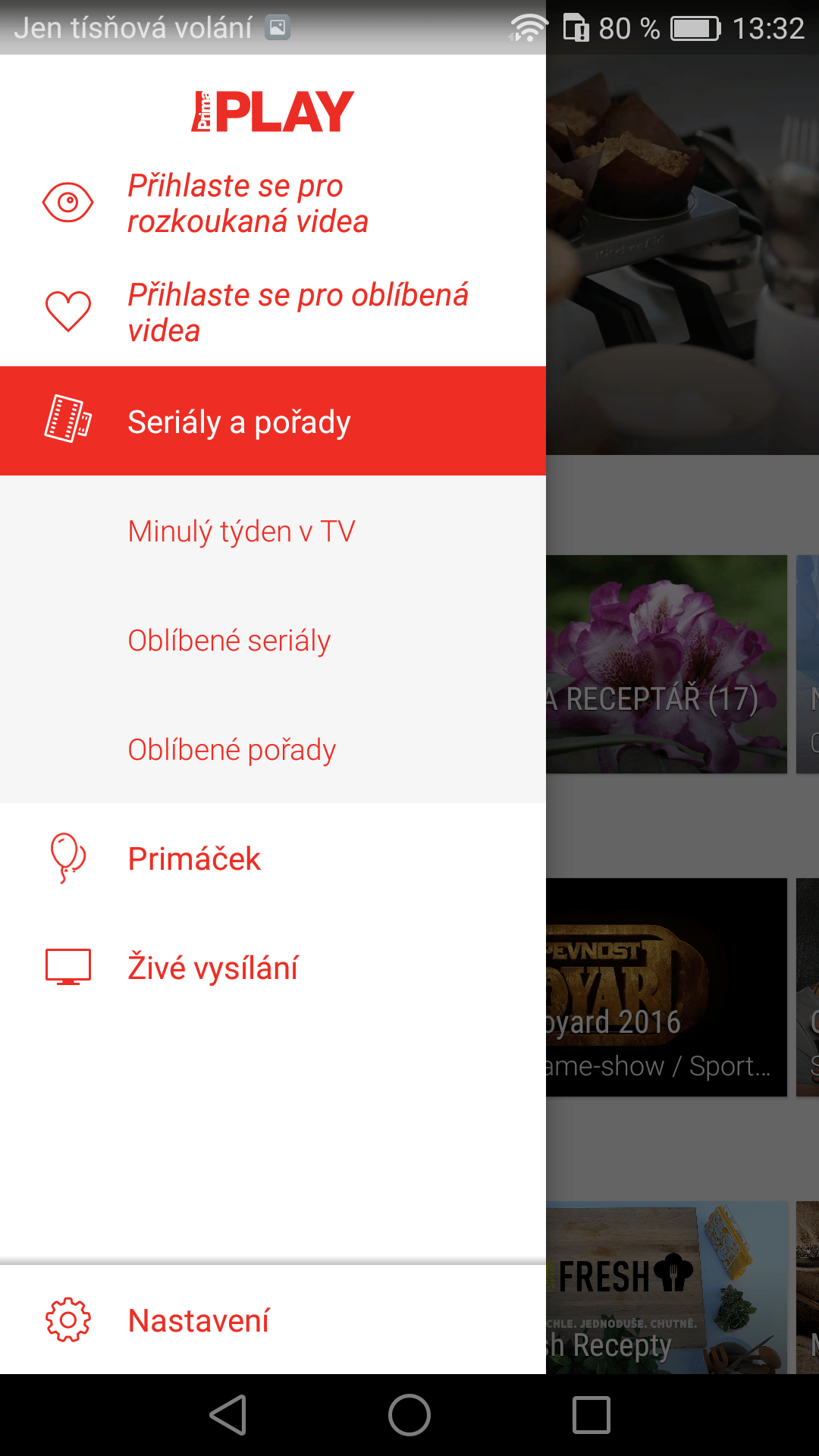Open Minulý týden v TV

click(x=273, y=531)
